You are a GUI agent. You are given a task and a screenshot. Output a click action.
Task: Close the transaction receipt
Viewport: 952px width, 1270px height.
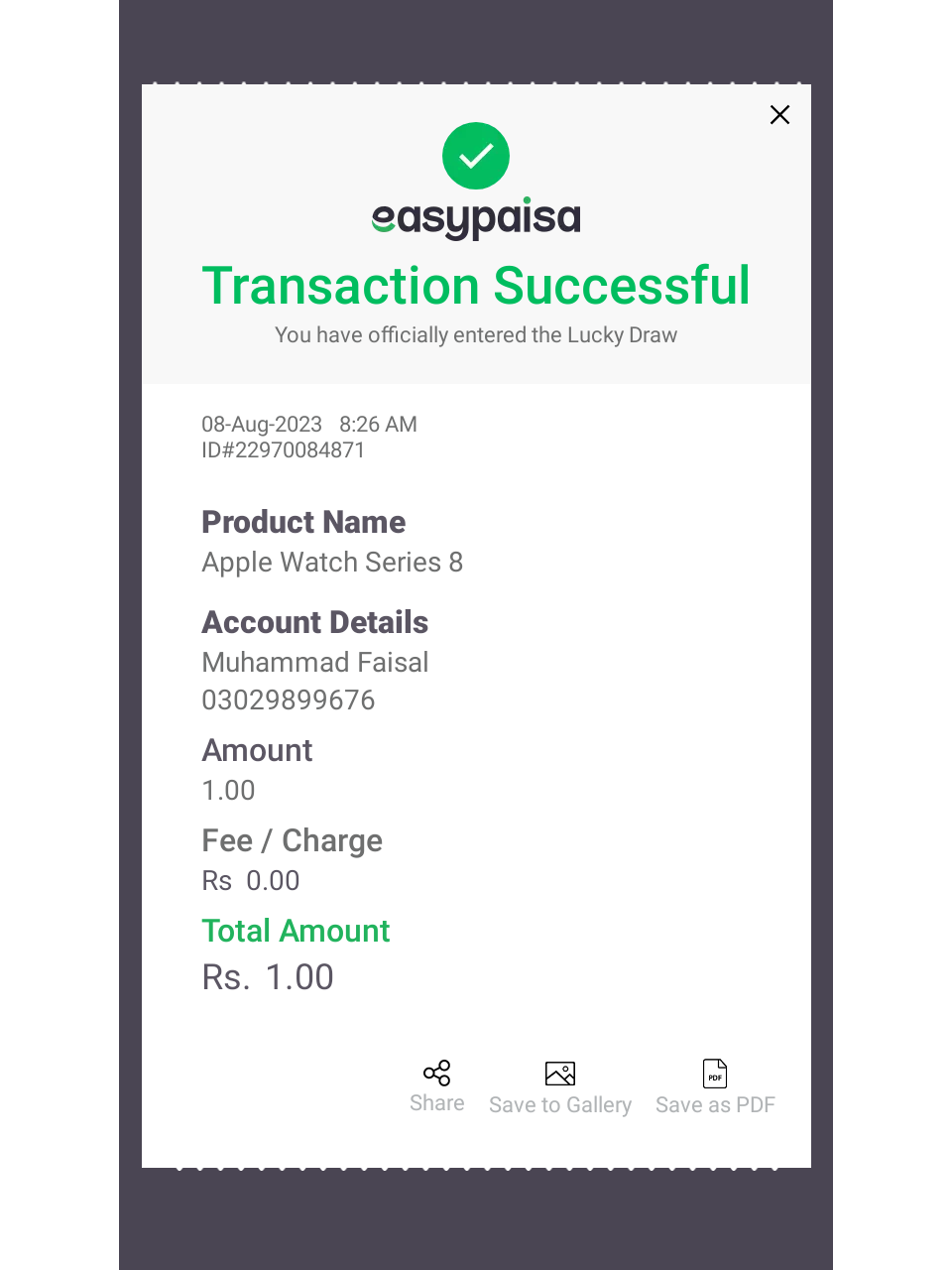pos(779,115)
